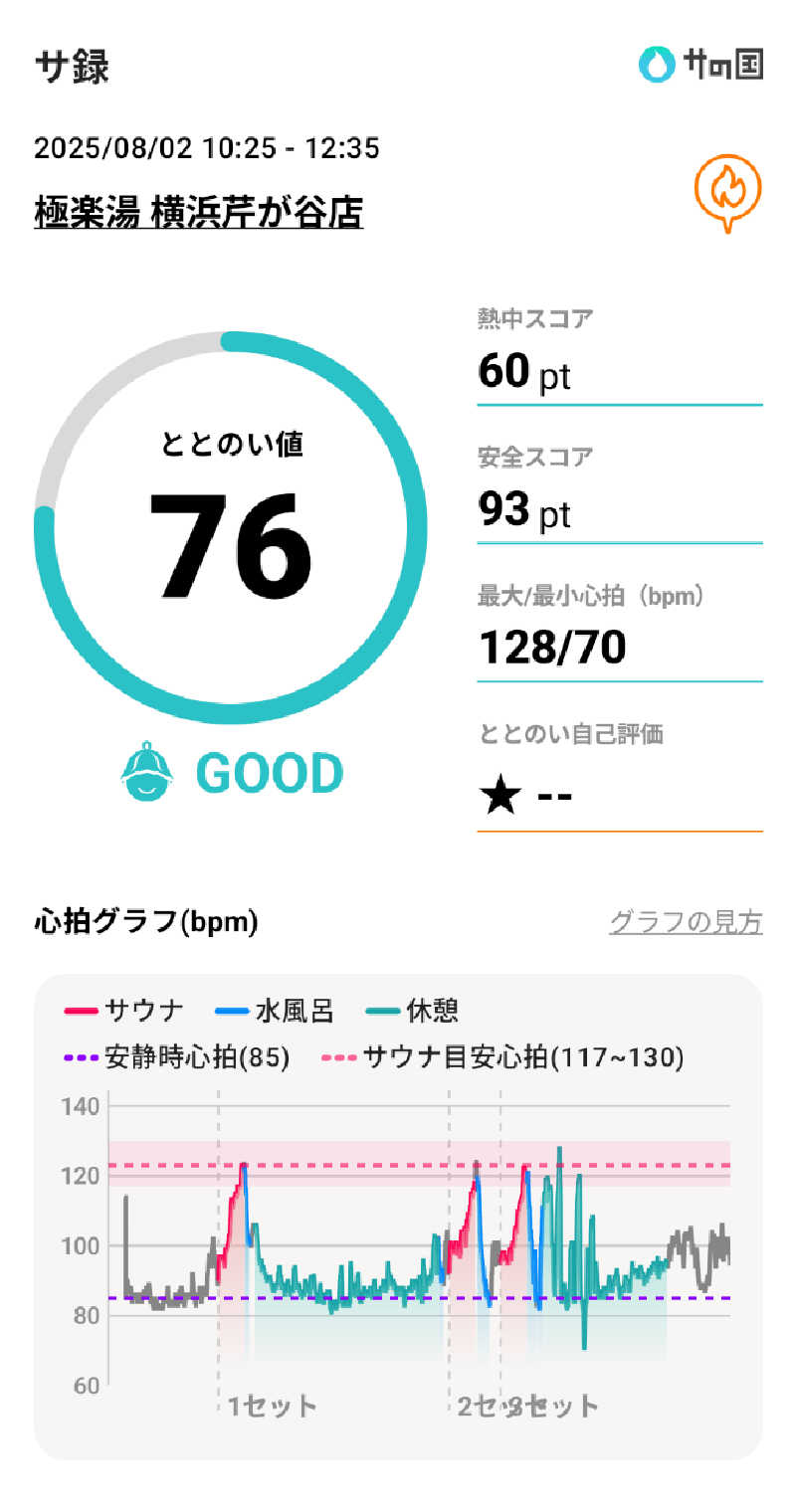Open the 極楽湯 横浜芹が谷店 facility link
Screen dimensions: 796x1512
pos(199,211)
